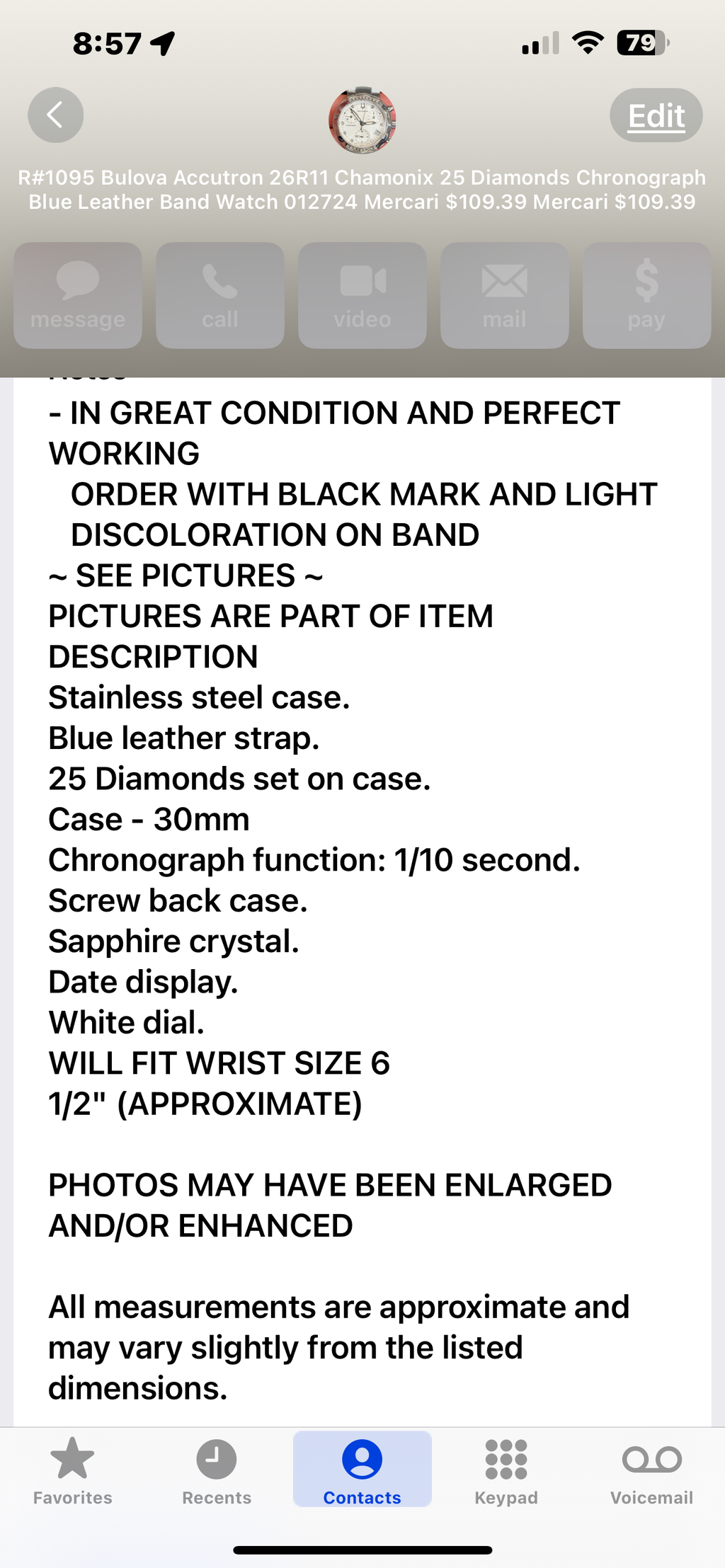Tap Edit to modify this contact
Viewport: 725px width, 1568px height.
click(x=656, y=115)
